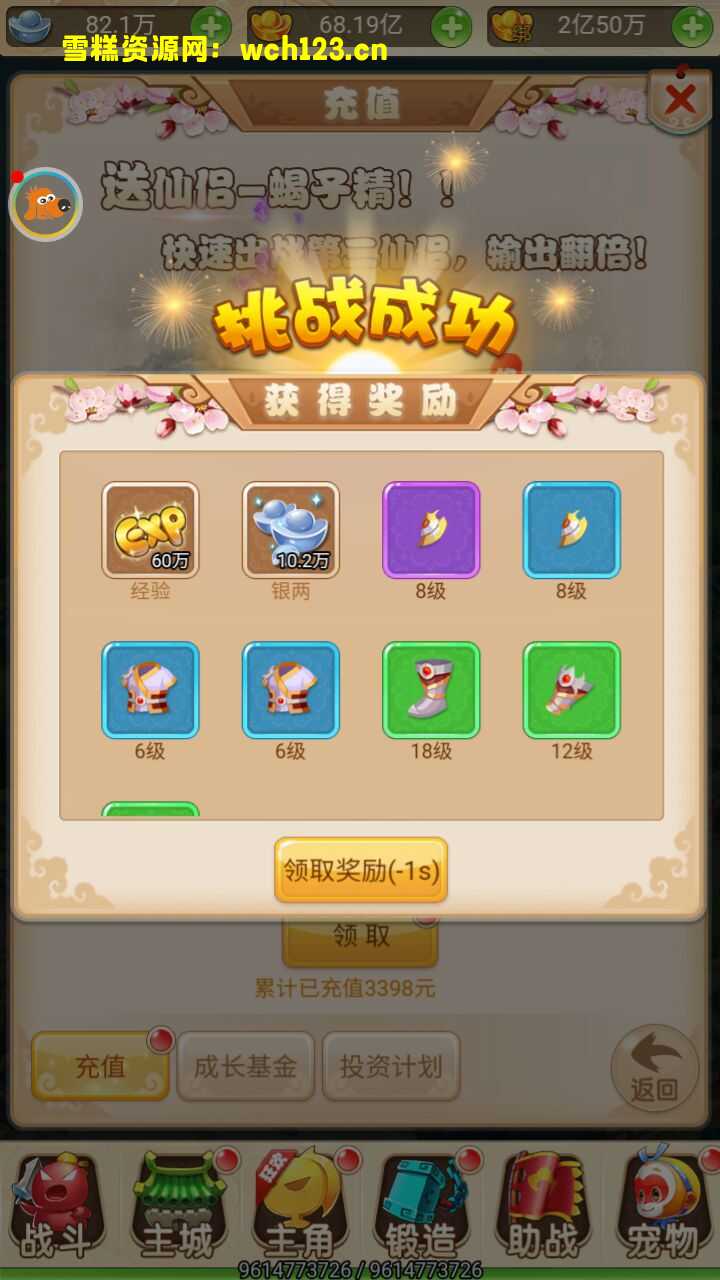720x1280 pixels.
Task: Select the 充值 recharge tab
Action: point(100,1066)
